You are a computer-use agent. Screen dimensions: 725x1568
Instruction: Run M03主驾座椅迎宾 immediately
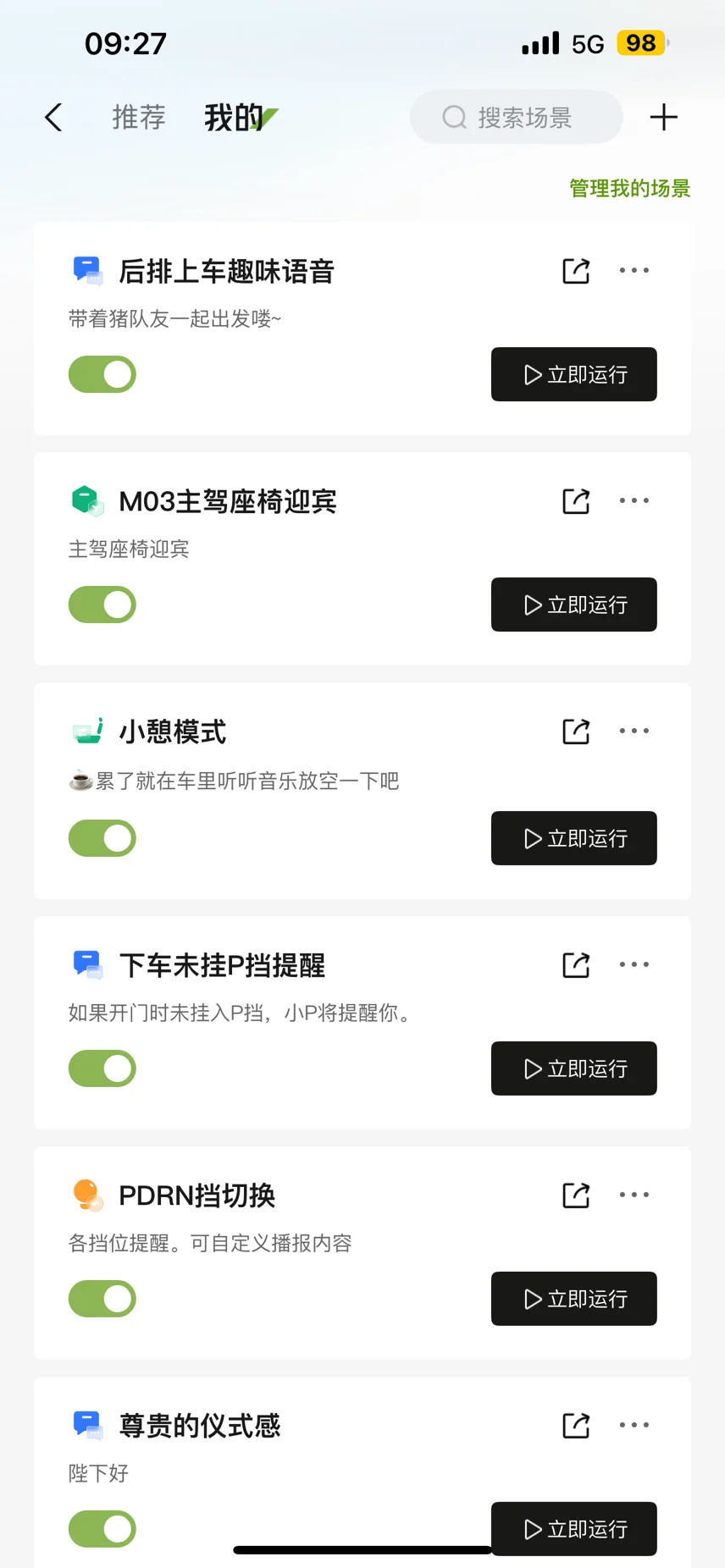pyautogui.click(x=574, y=605)
